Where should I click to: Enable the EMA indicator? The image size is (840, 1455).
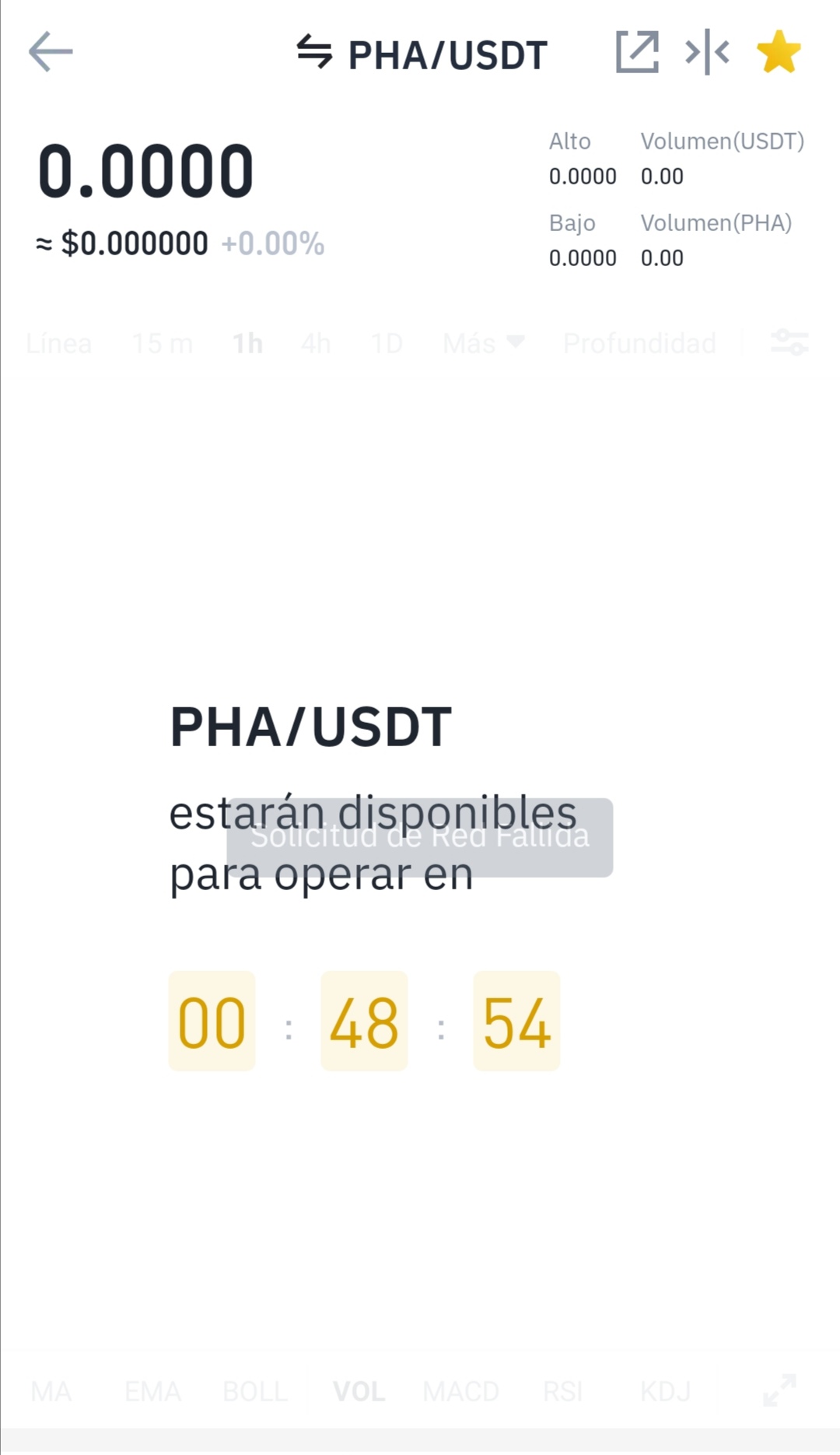tap(152, 1391)
